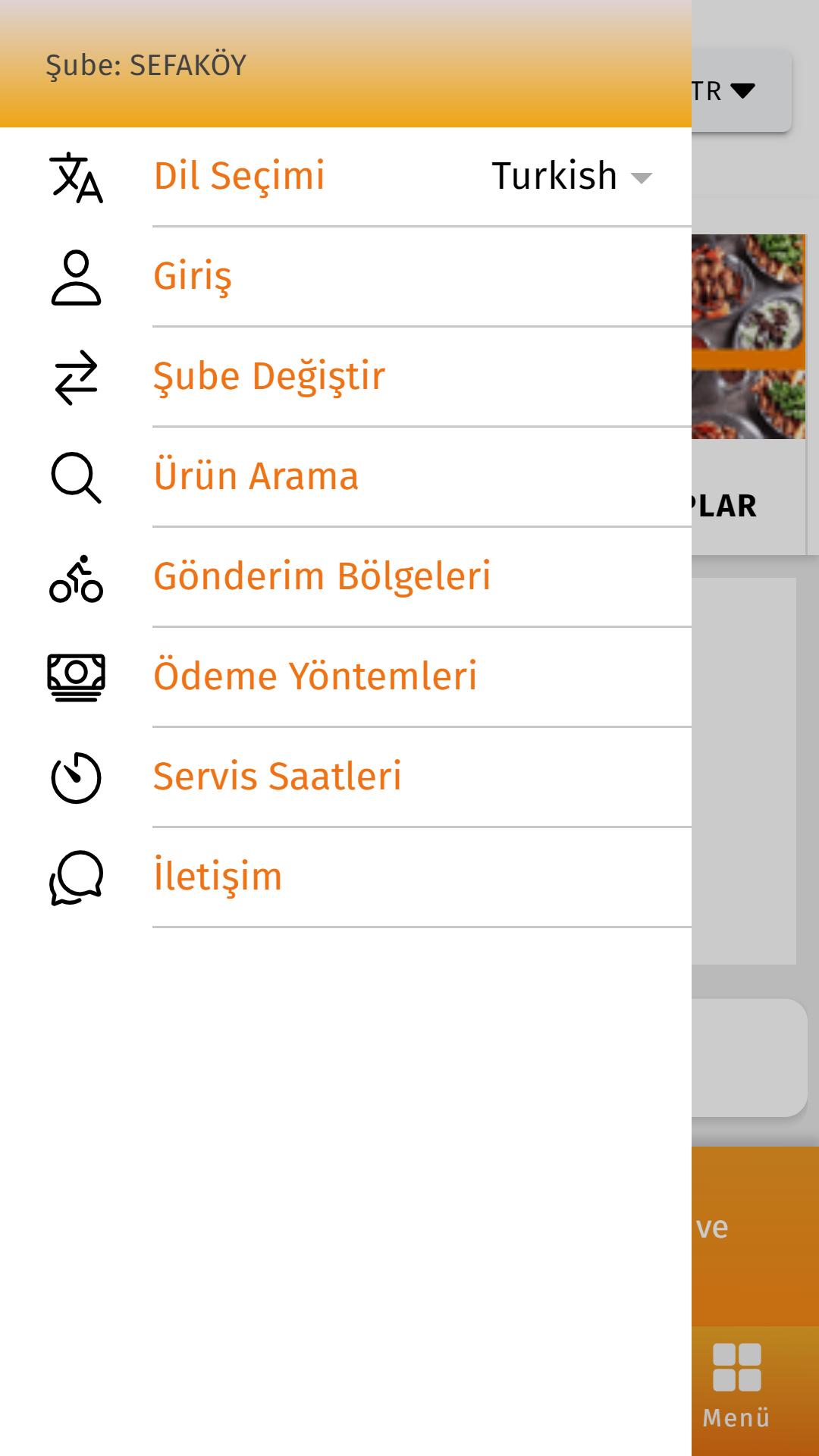Click the Şube: SEFAKÖY header

(144, 64)
